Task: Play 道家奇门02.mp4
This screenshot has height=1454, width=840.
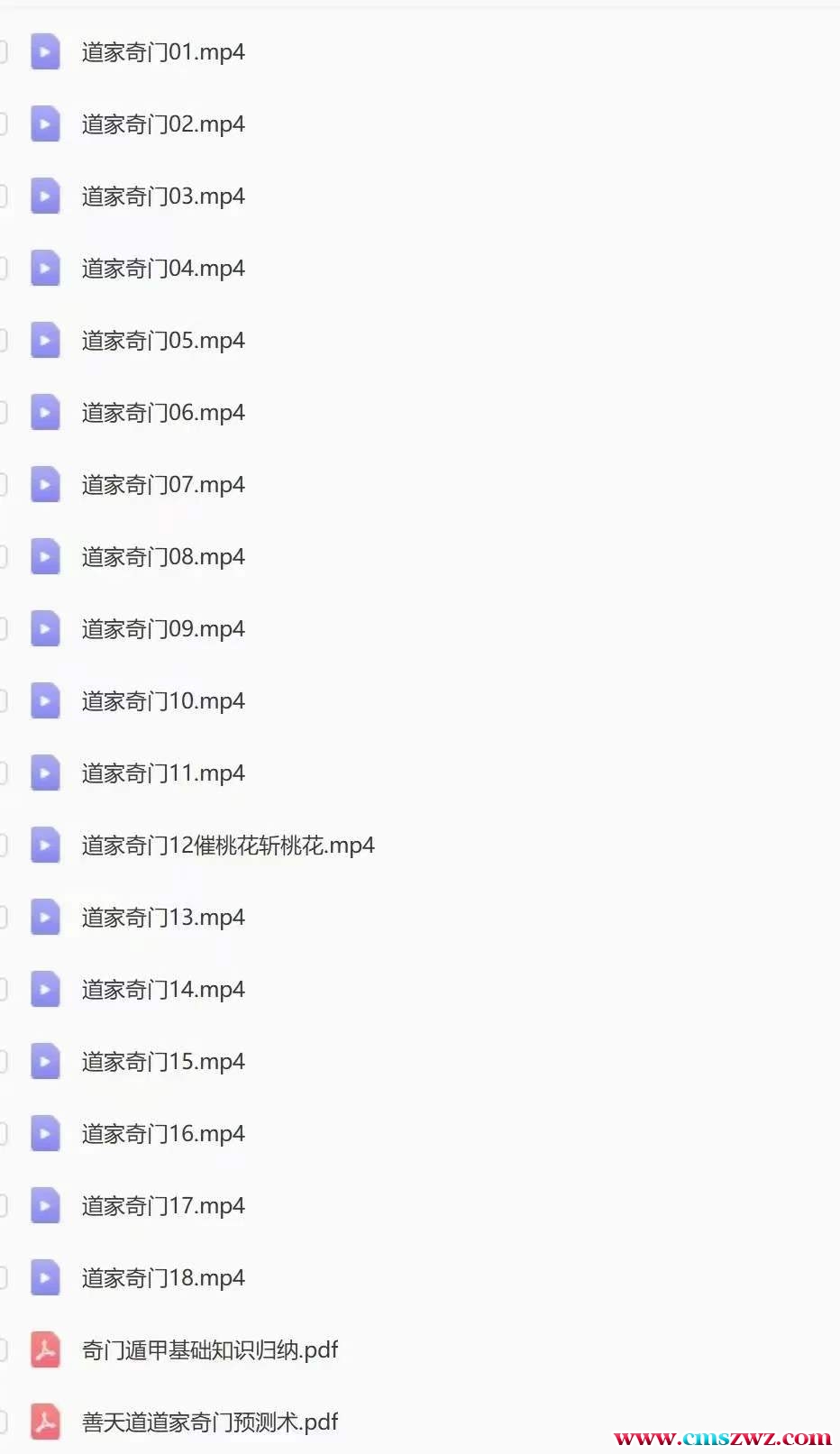Action: tap(163, 124)
